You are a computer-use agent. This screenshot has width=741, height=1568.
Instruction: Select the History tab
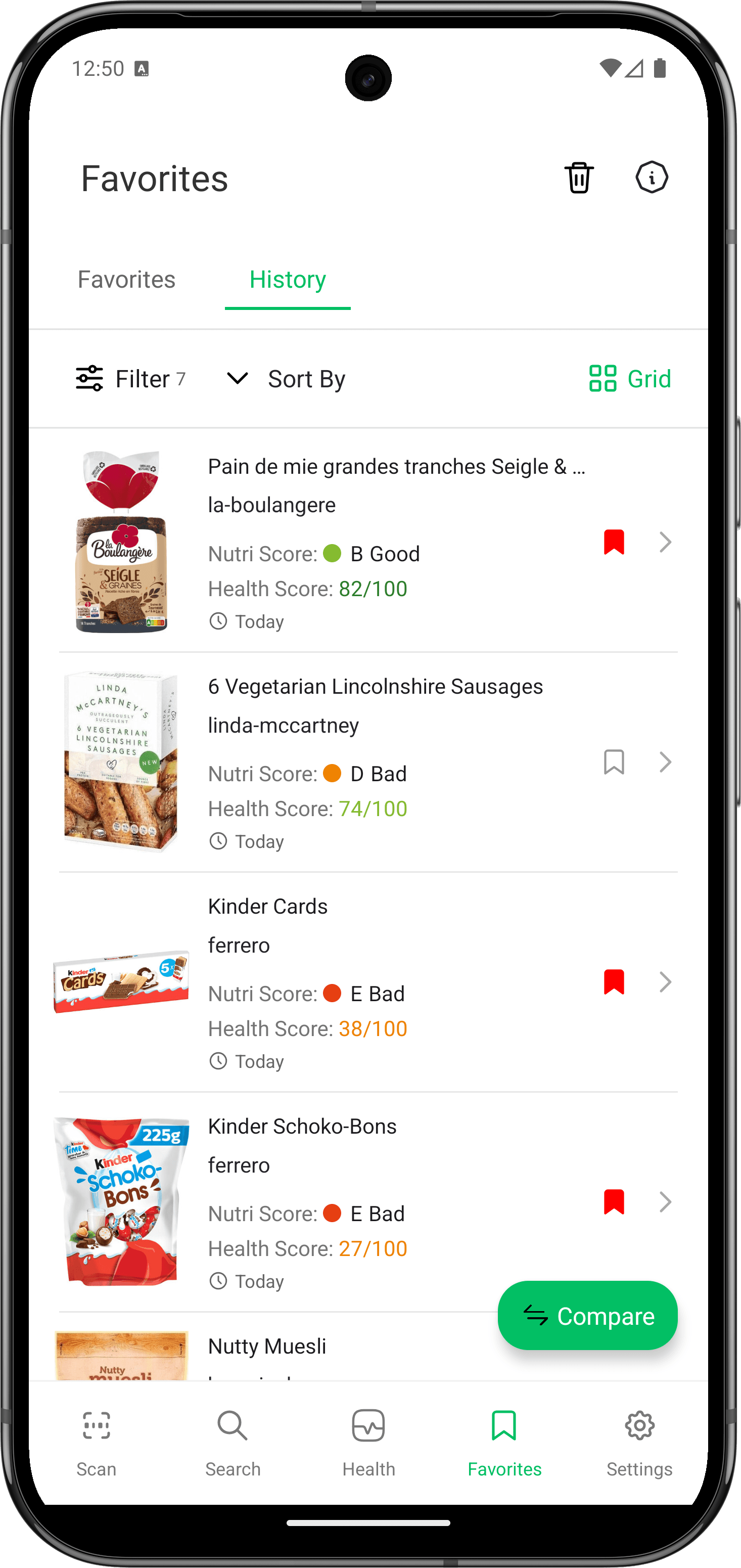pyautogui.click(x=287, y=280)
